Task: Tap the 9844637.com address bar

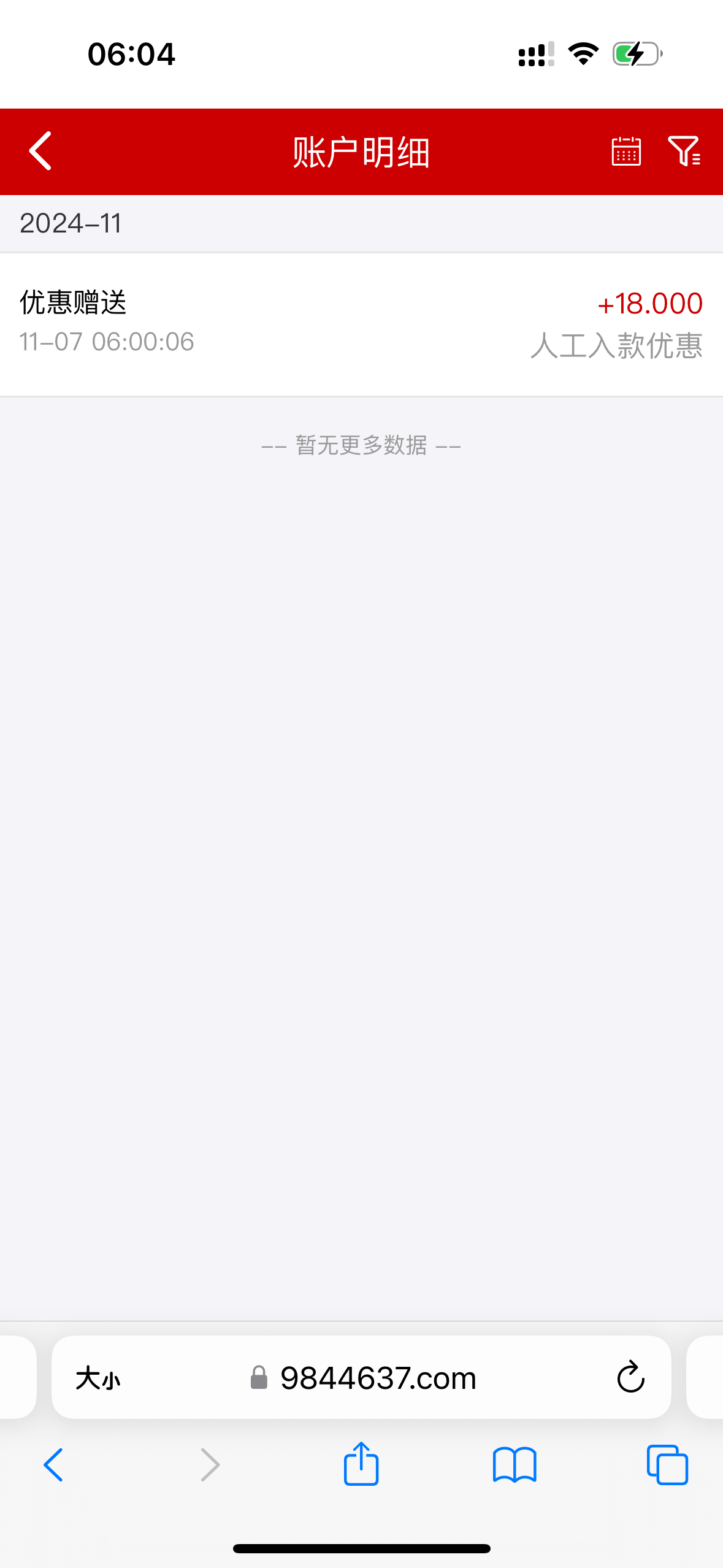Action: (x=362, y=1378)
